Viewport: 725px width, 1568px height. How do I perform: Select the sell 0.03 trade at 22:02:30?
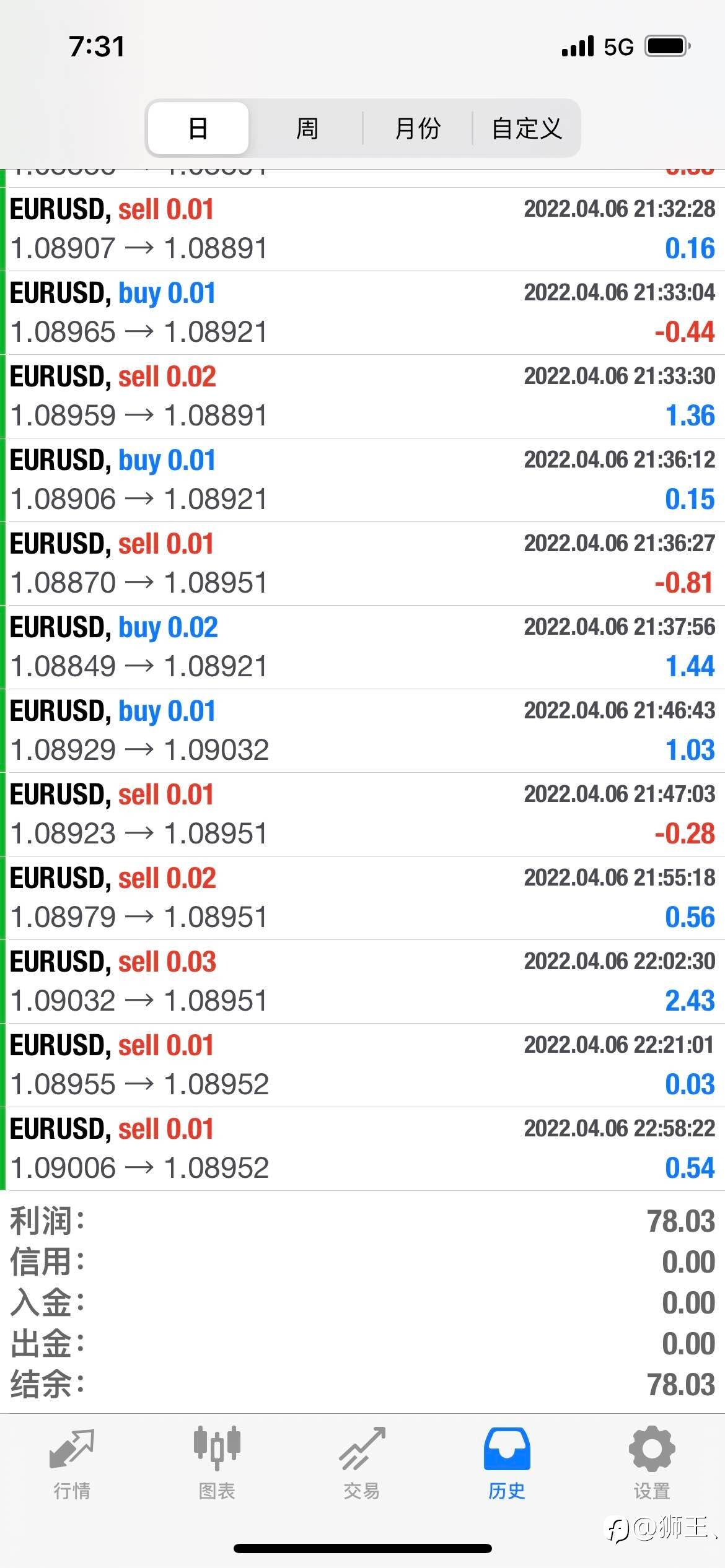click(x=362, y=982)
